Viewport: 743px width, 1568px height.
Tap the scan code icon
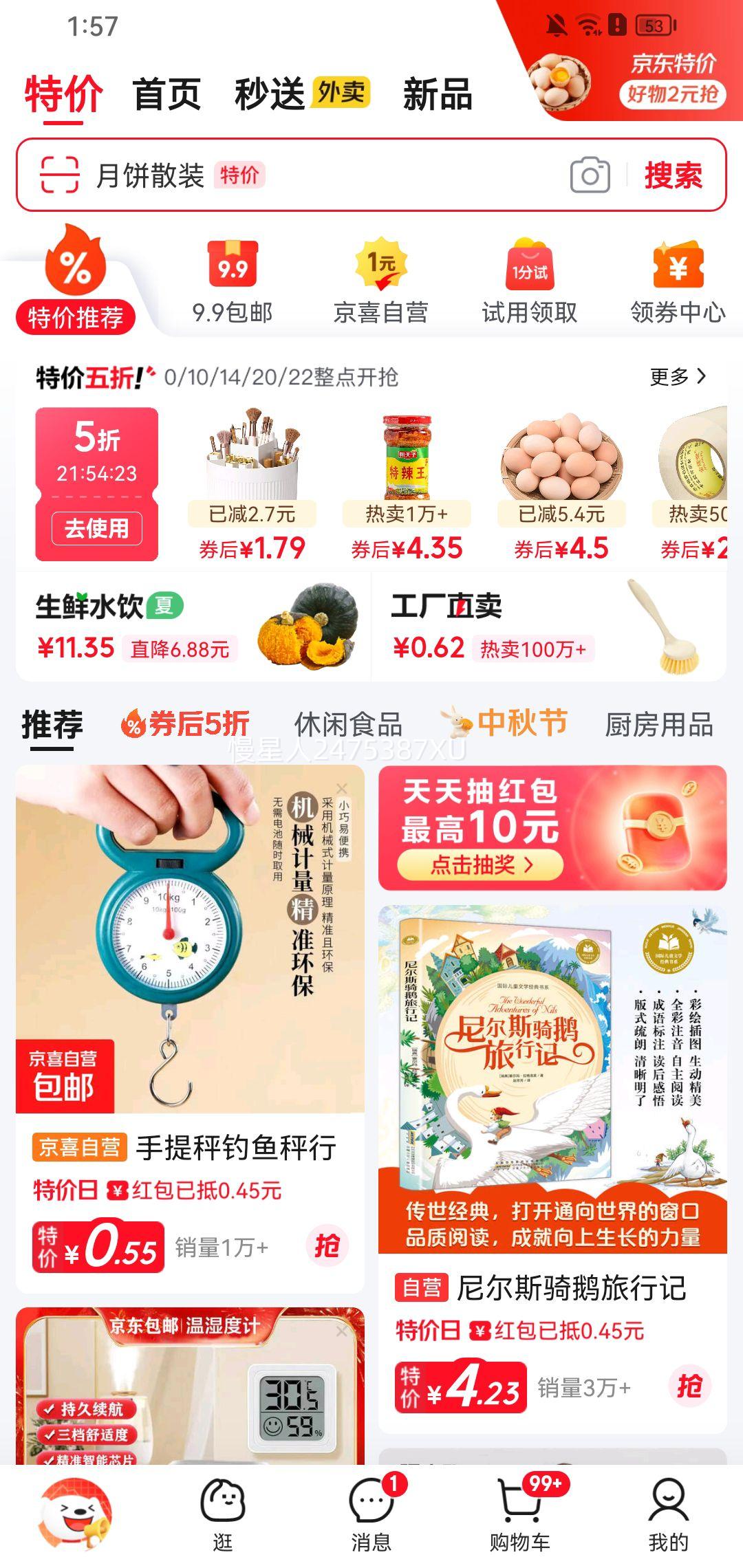click(59, 175)
